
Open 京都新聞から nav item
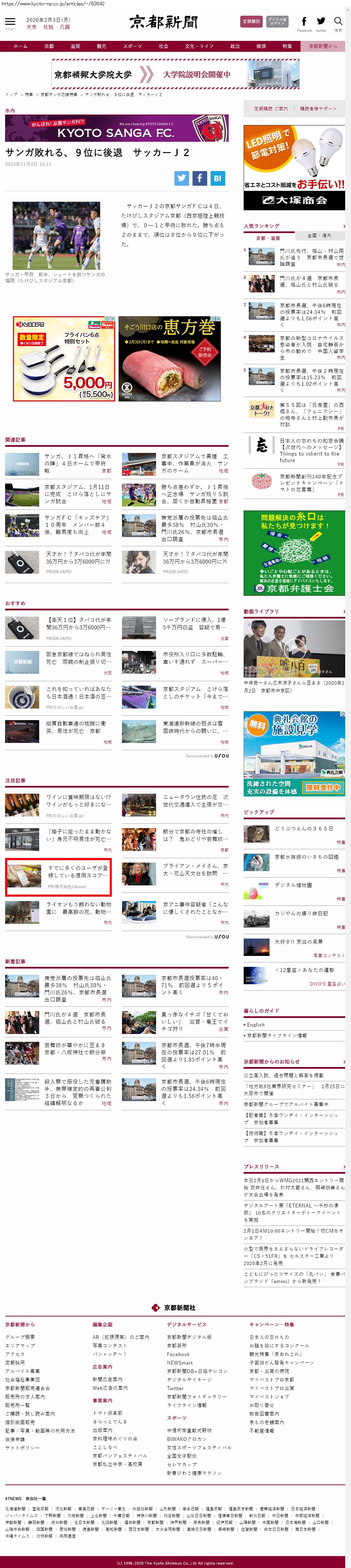(x=322, y=46)
